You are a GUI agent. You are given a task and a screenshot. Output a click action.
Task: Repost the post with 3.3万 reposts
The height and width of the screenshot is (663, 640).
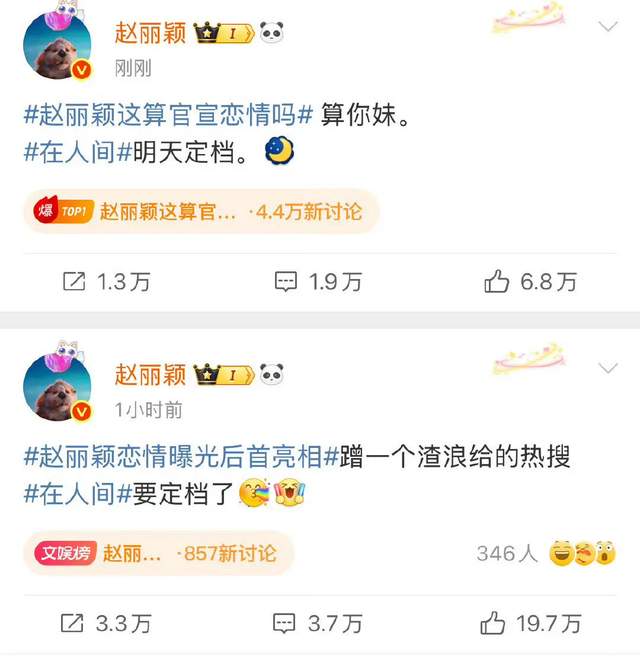[106, 624]
